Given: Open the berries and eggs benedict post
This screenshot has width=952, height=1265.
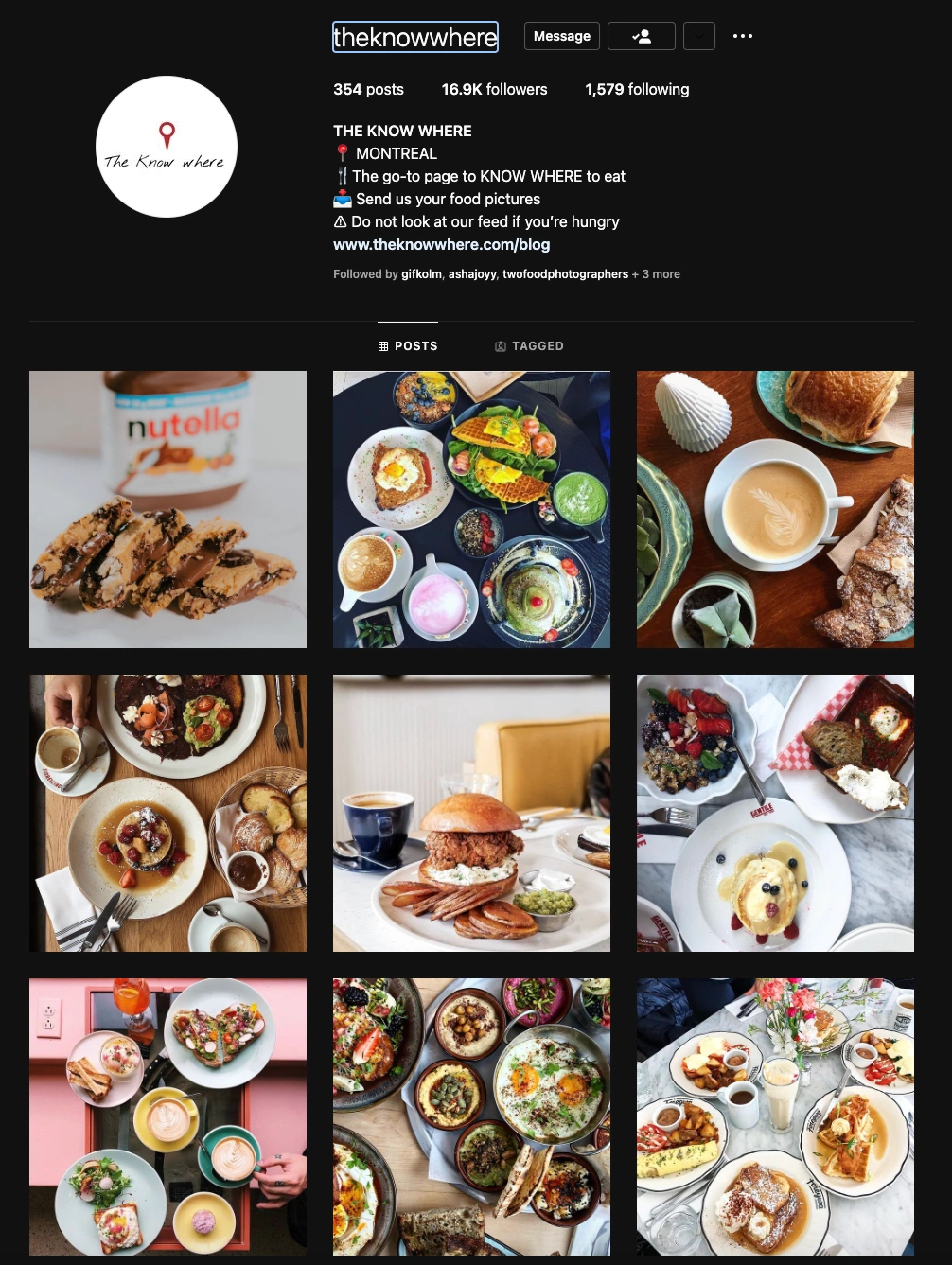Looking at the screenshot, I should (775, 813).
